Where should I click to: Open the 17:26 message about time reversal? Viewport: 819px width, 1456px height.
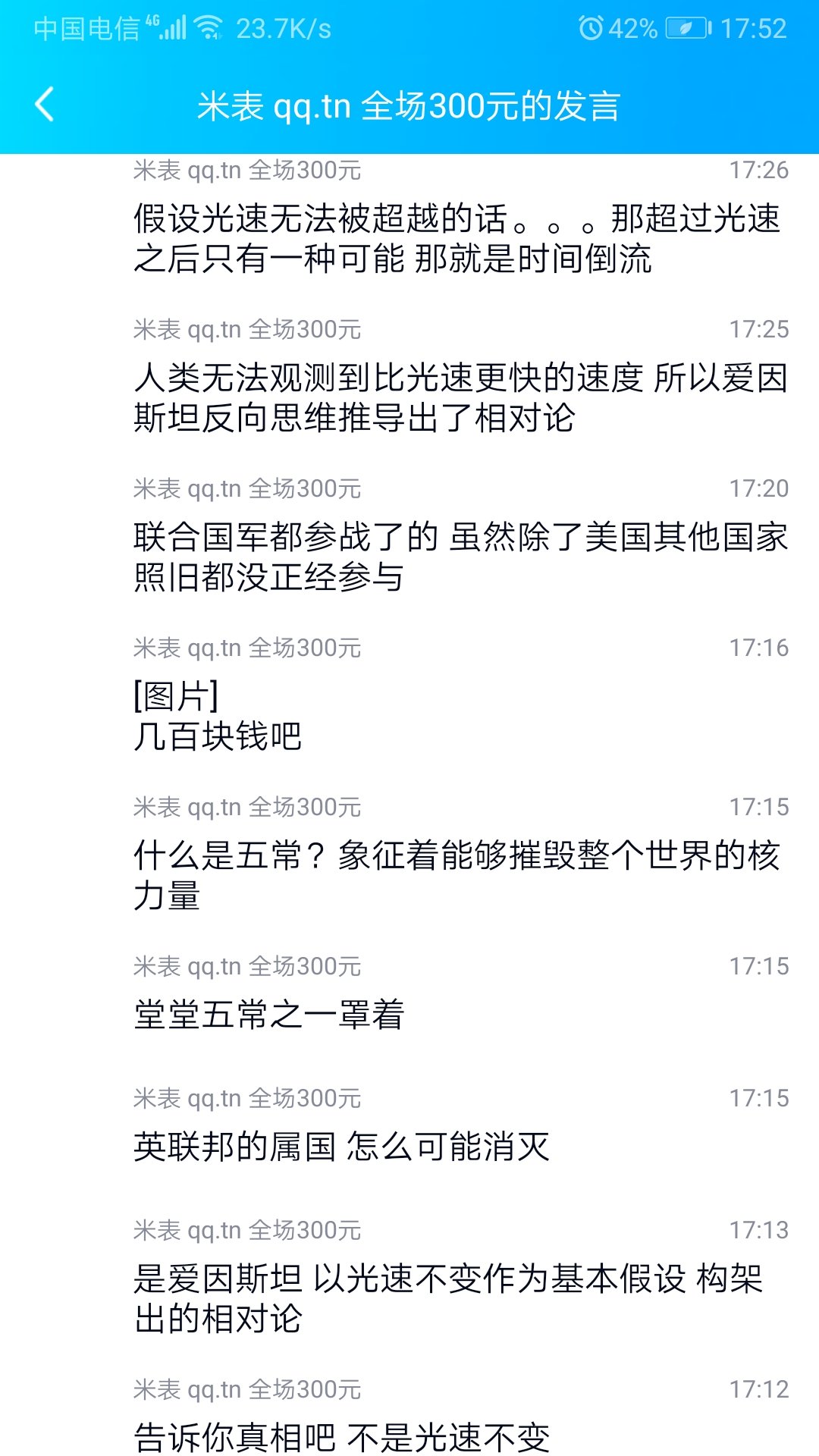coord(455,238)
